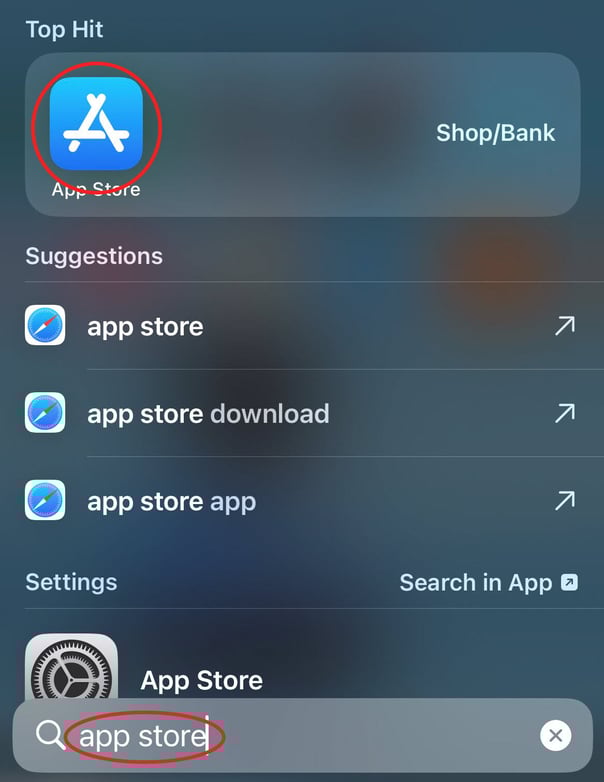Open App Store settings result
This screenshot has width=604, height=782.
201,679
